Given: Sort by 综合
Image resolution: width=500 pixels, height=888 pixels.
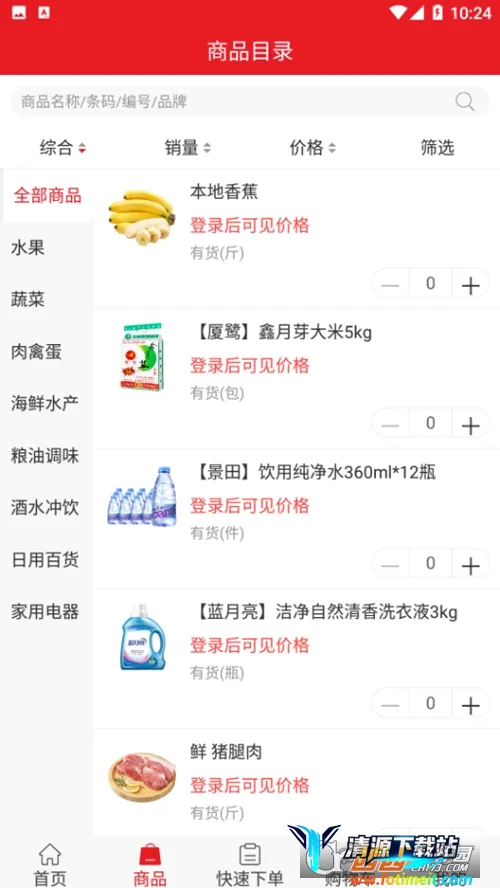Looking at the screenshot, I should tap(63, 148).
